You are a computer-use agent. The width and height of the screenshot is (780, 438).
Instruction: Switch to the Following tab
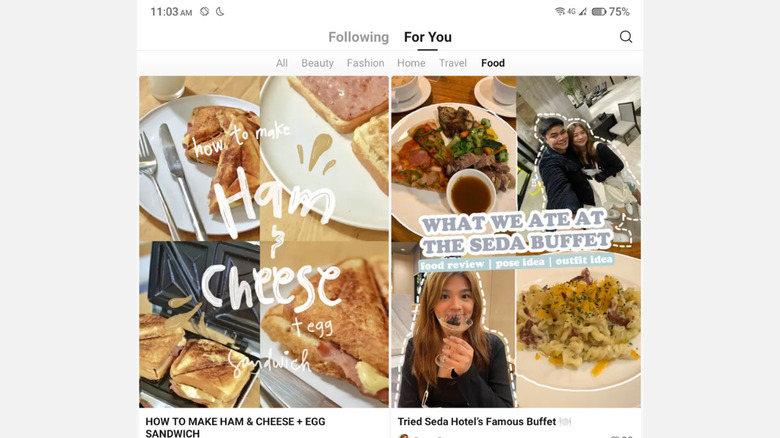pyautogui.click(x=358, y=37)
